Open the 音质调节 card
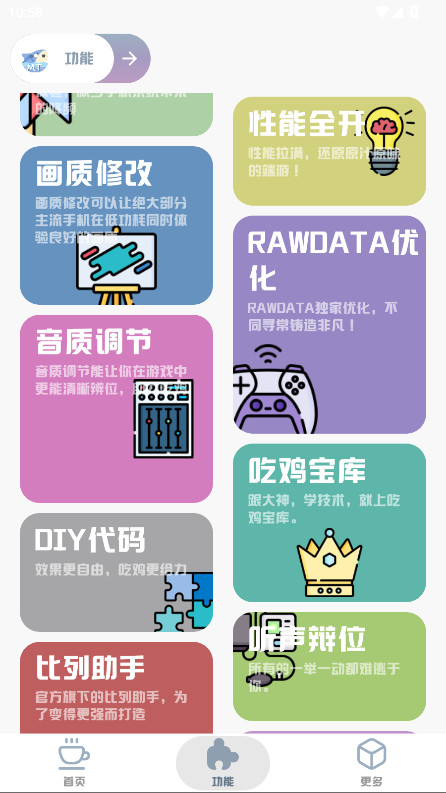The height and width of the screenshot is (793, 446). coord(116,409)
